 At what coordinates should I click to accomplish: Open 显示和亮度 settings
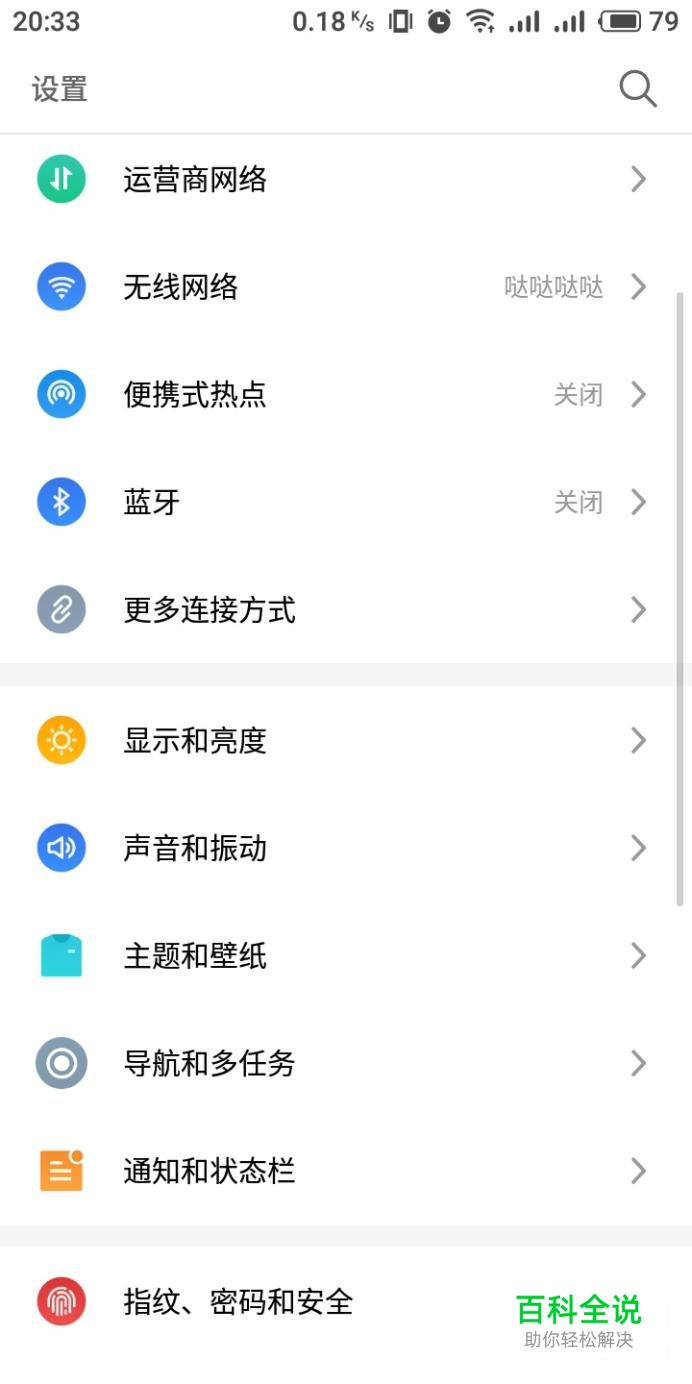[195, 741]
